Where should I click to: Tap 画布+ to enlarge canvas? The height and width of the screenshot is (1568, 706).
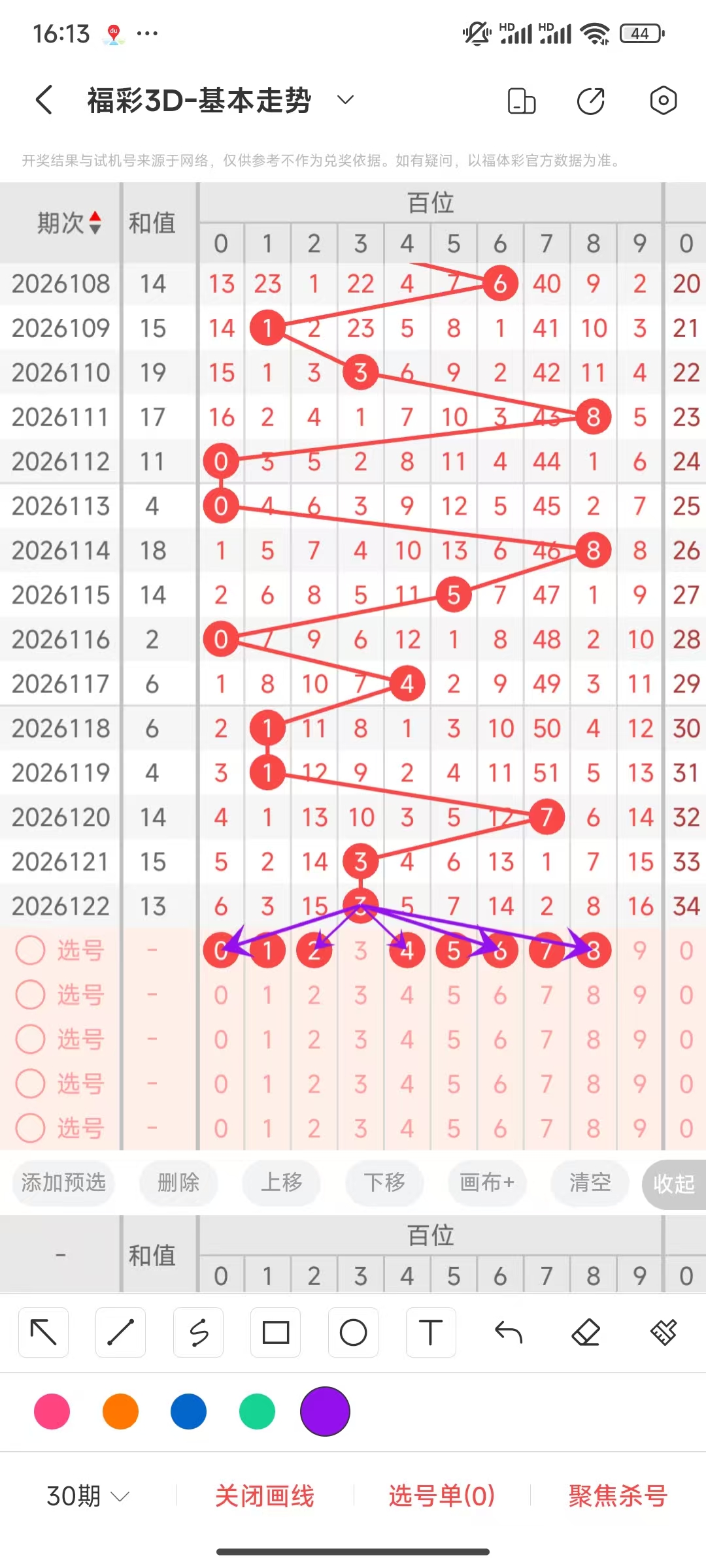(487, 1183)
